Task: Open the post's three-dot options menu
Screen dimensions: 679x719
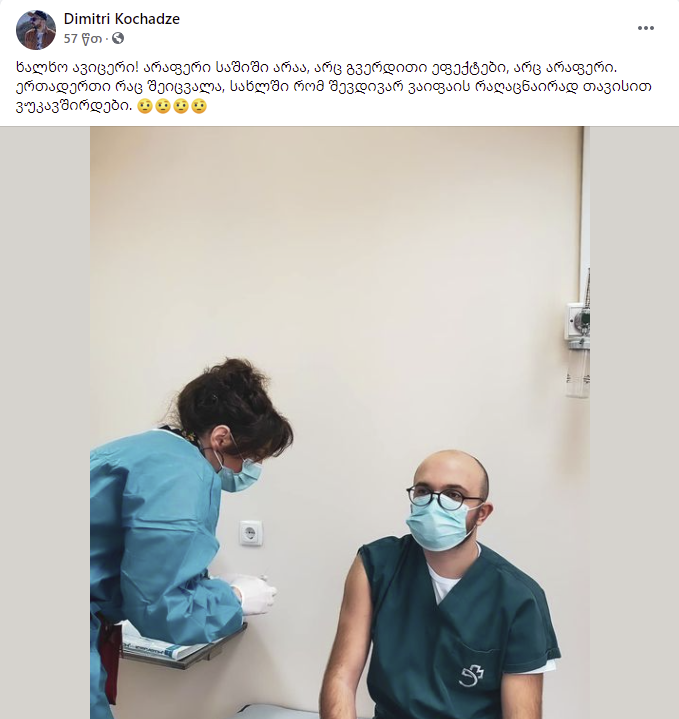Action: [x=645, y=28]
